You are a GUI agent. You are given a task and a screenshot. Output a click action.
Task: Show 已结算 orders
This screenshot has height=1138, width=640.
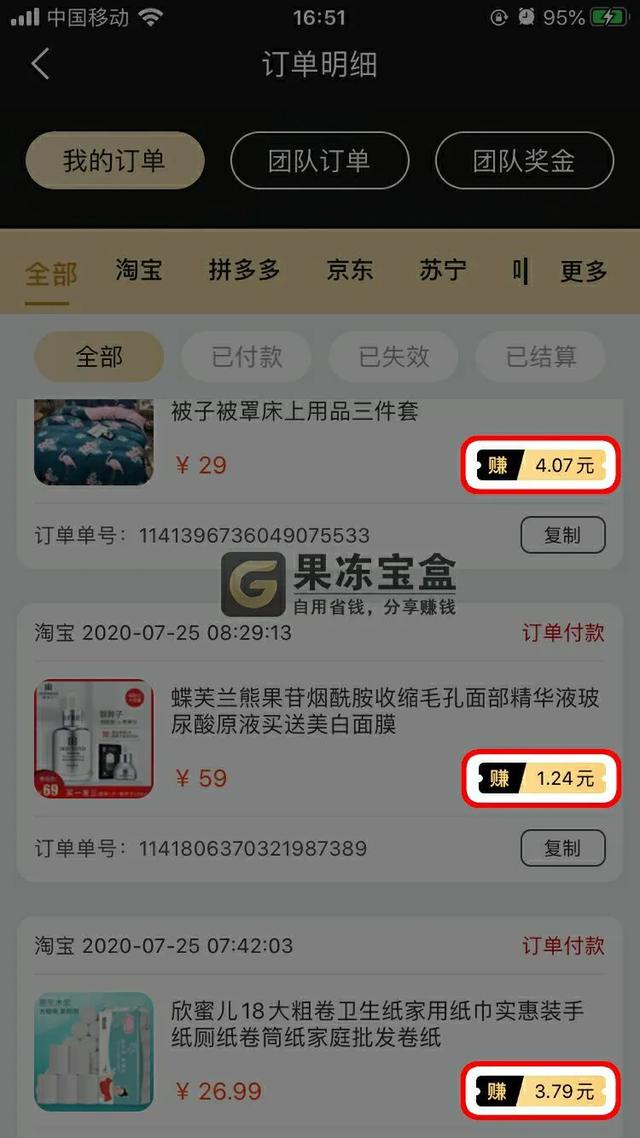[541, 357]
